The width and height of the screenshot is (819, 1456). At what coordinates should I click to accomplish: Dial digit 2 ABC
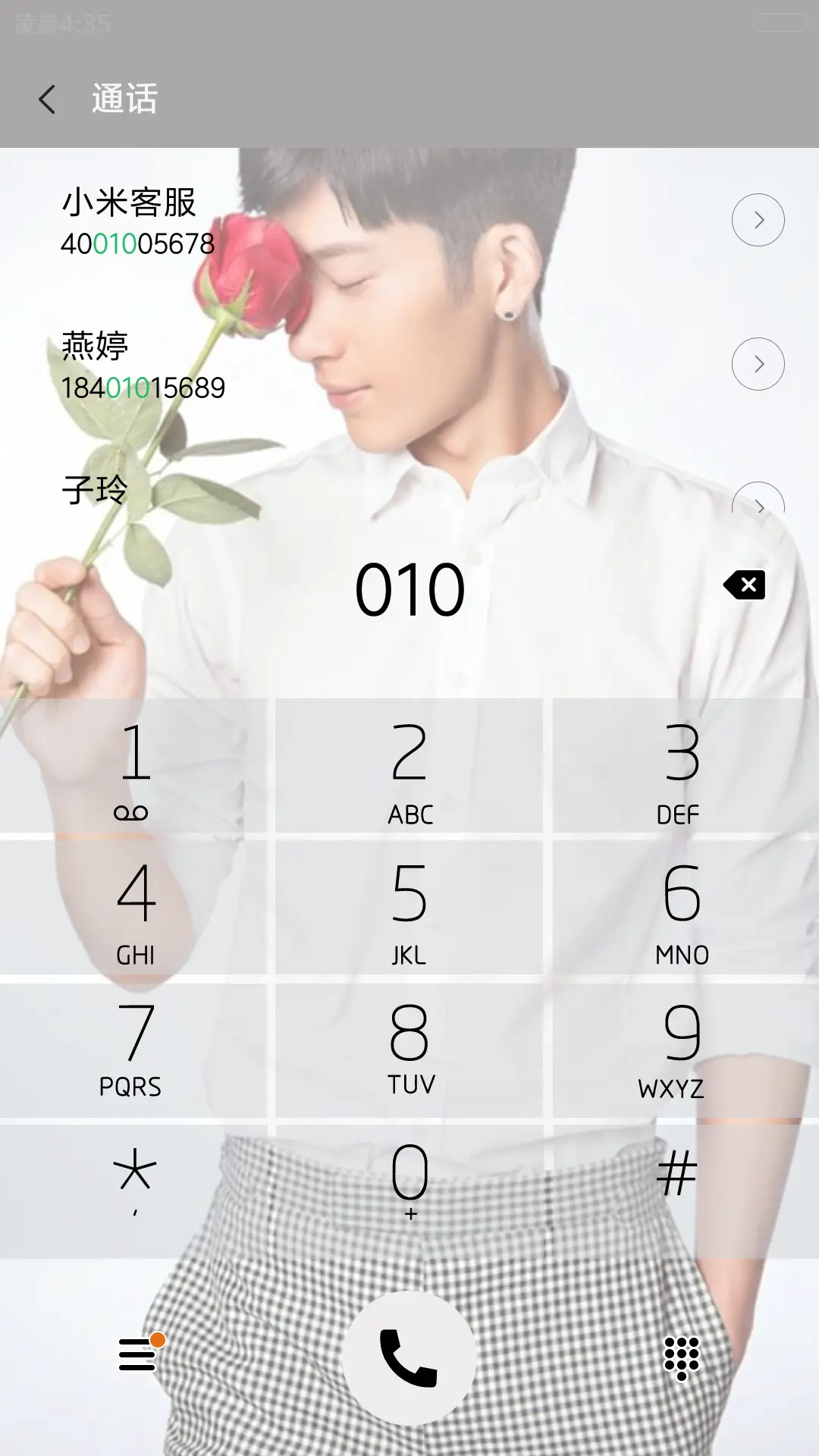(x=409, y=766)
